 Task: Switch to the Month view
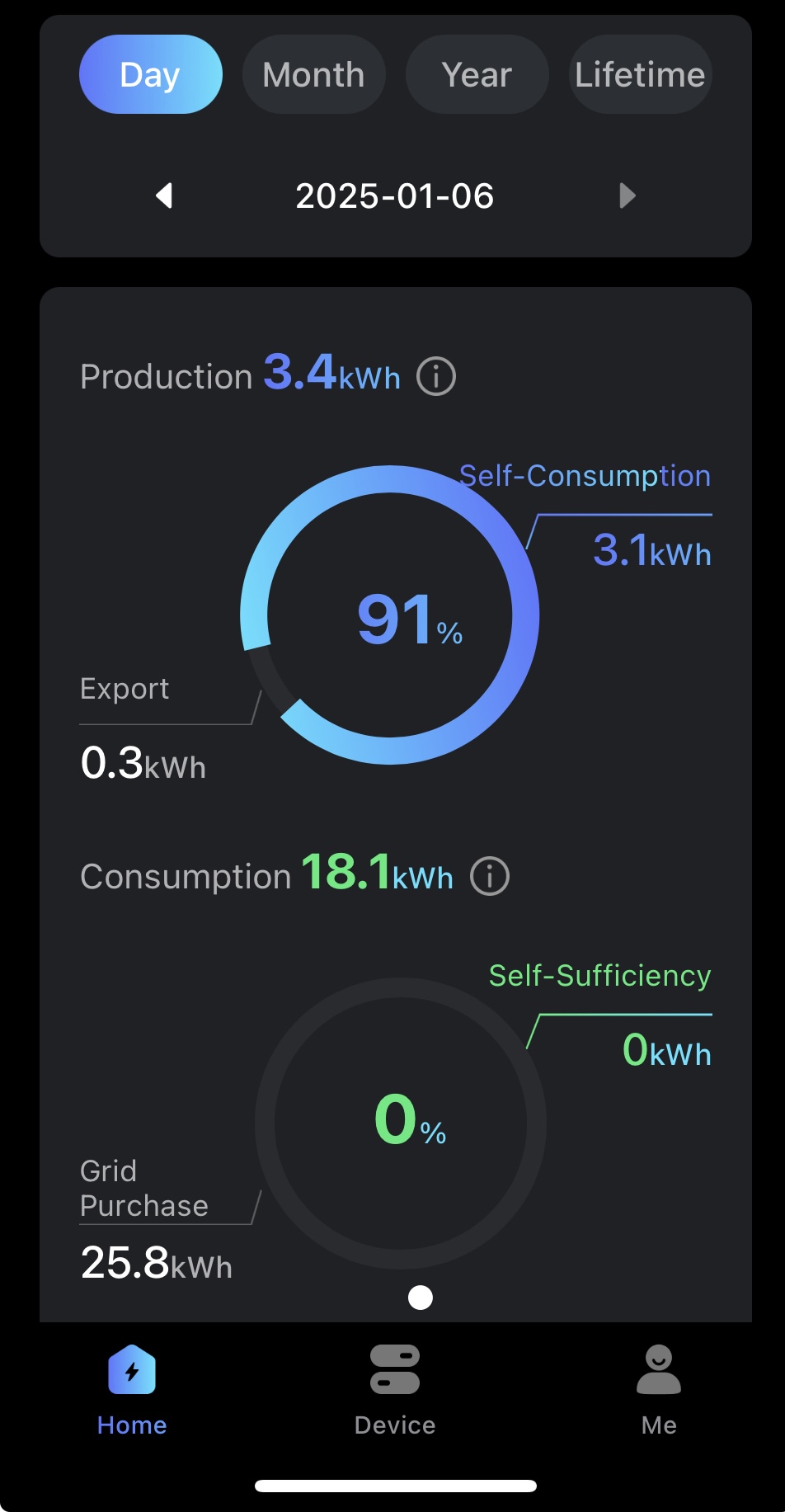(x=313, y=74)
